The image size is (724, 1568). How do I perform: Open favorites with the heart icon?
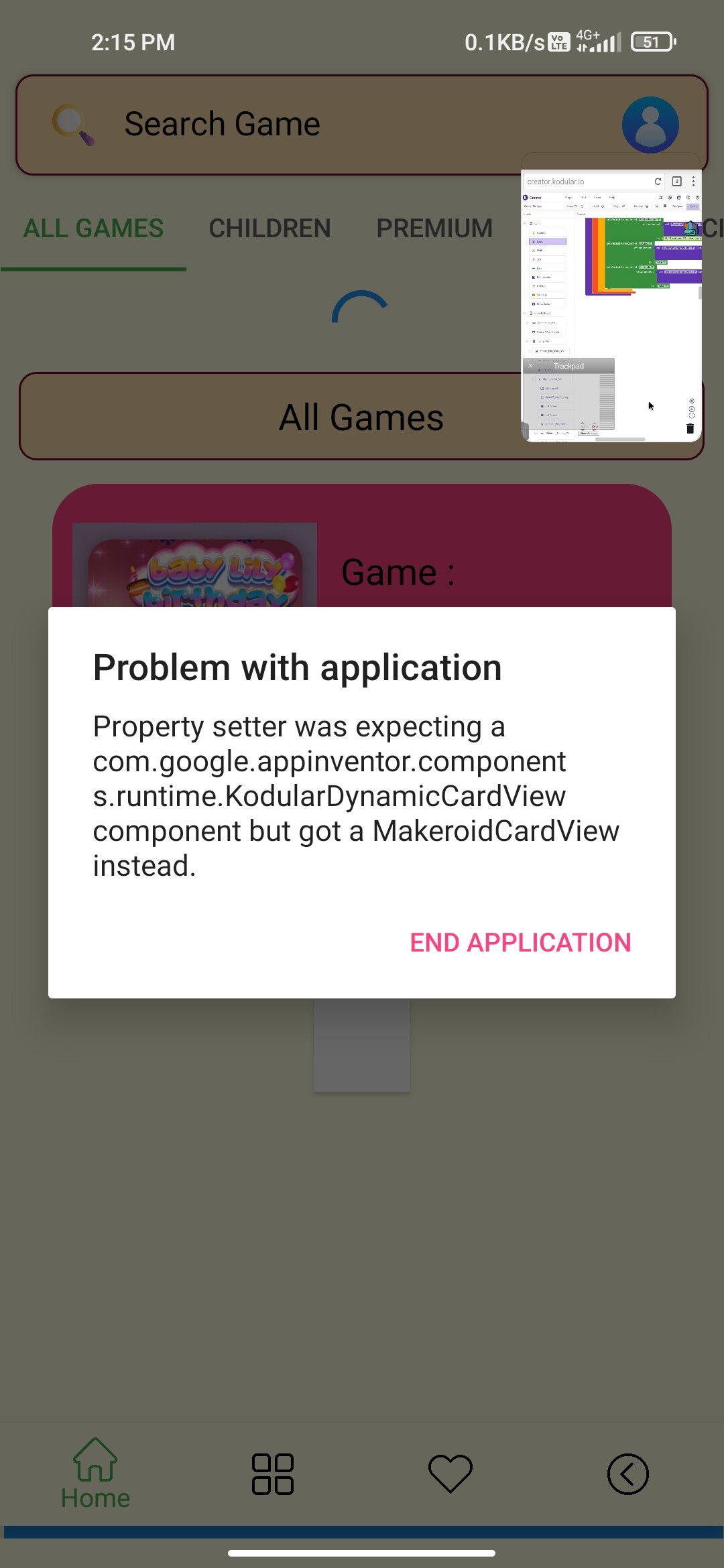[x=450, y=1474]
